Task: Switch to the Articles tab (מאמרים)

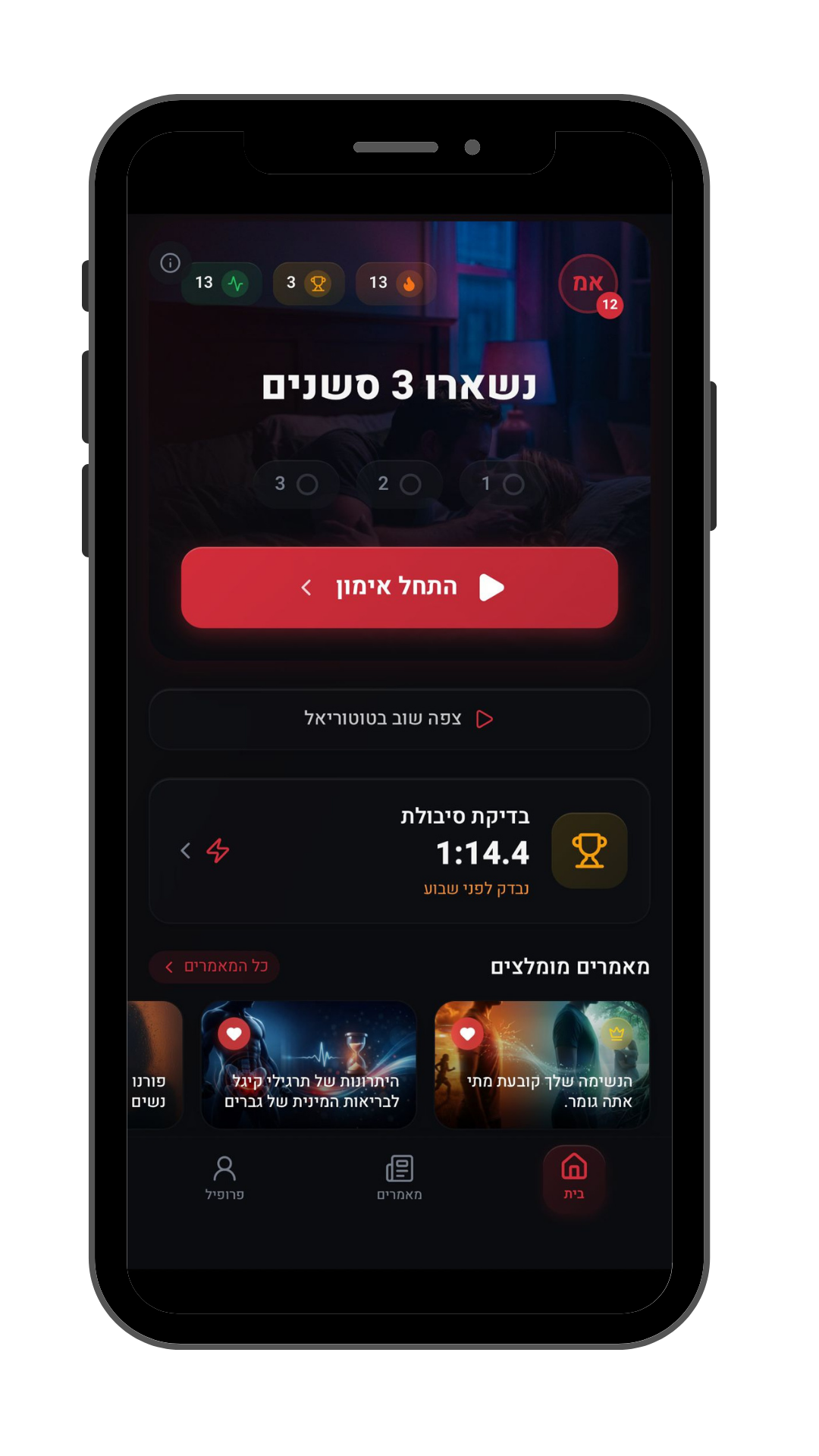Action: (x=400, y=1178)
